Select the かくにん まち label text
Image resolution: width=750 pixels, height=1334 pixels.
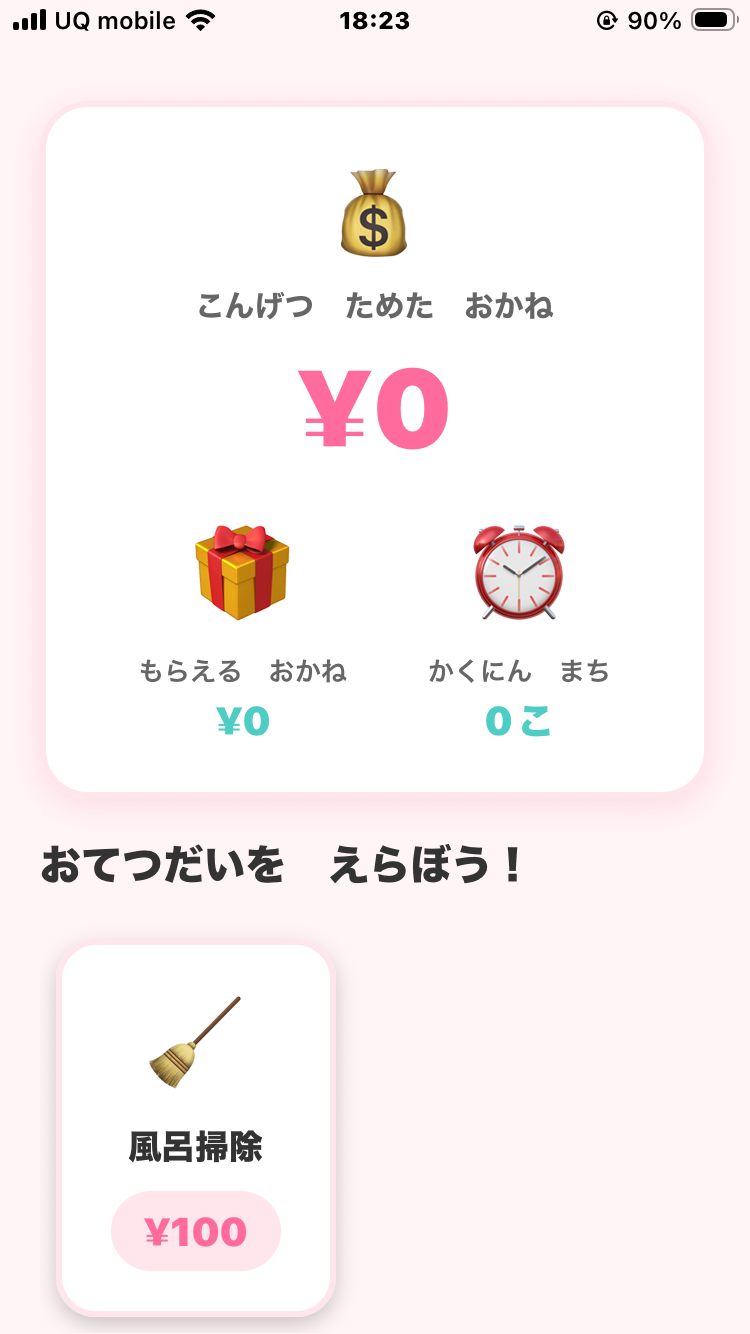click(516, 672)
